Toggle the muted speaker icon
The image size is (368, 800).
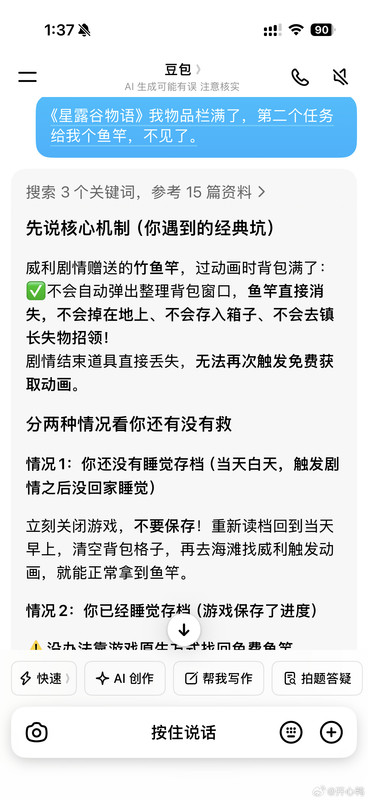pos(340,77)
